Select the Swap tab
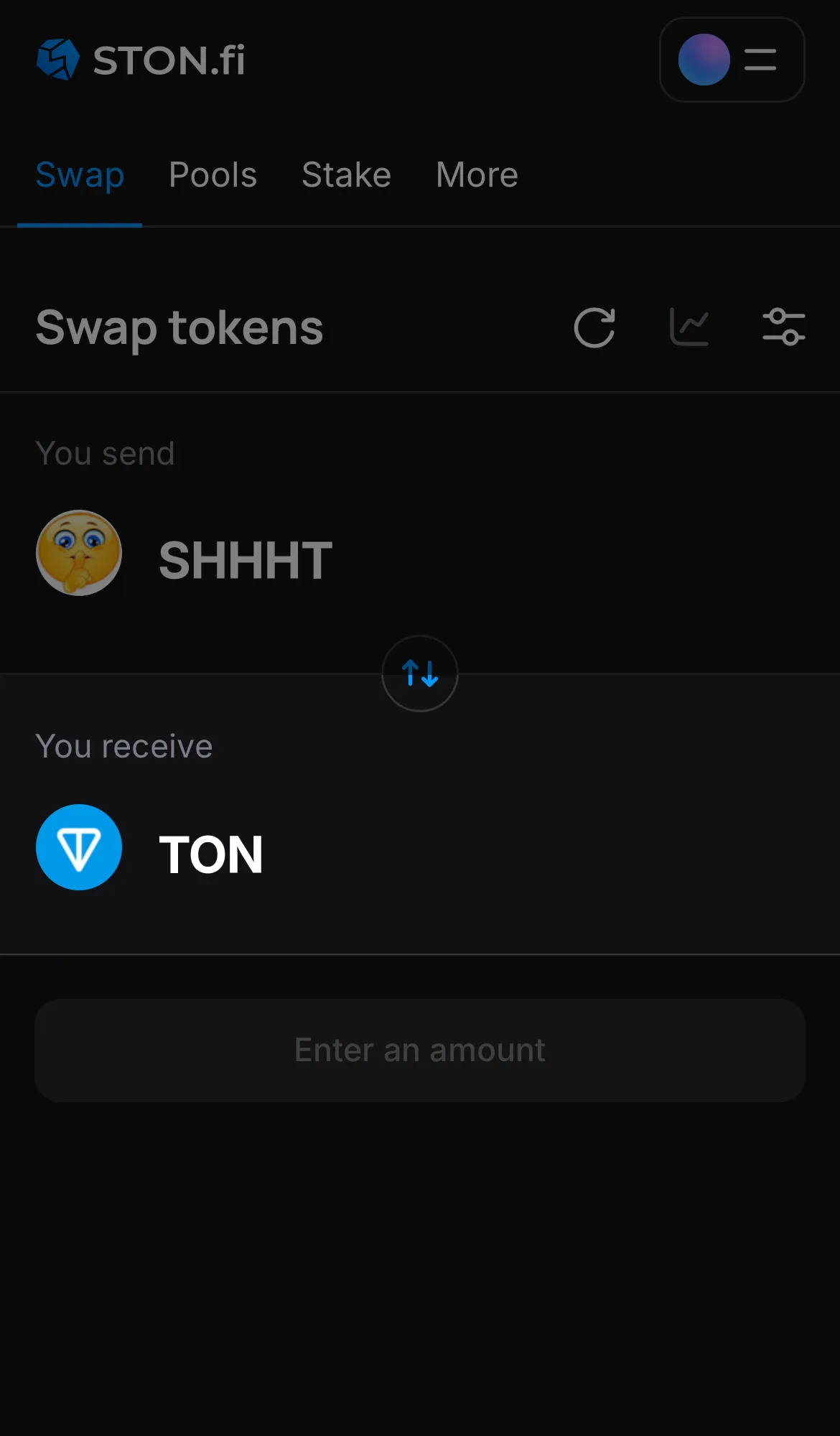The image size is (840, 1436). click(80, 174)
